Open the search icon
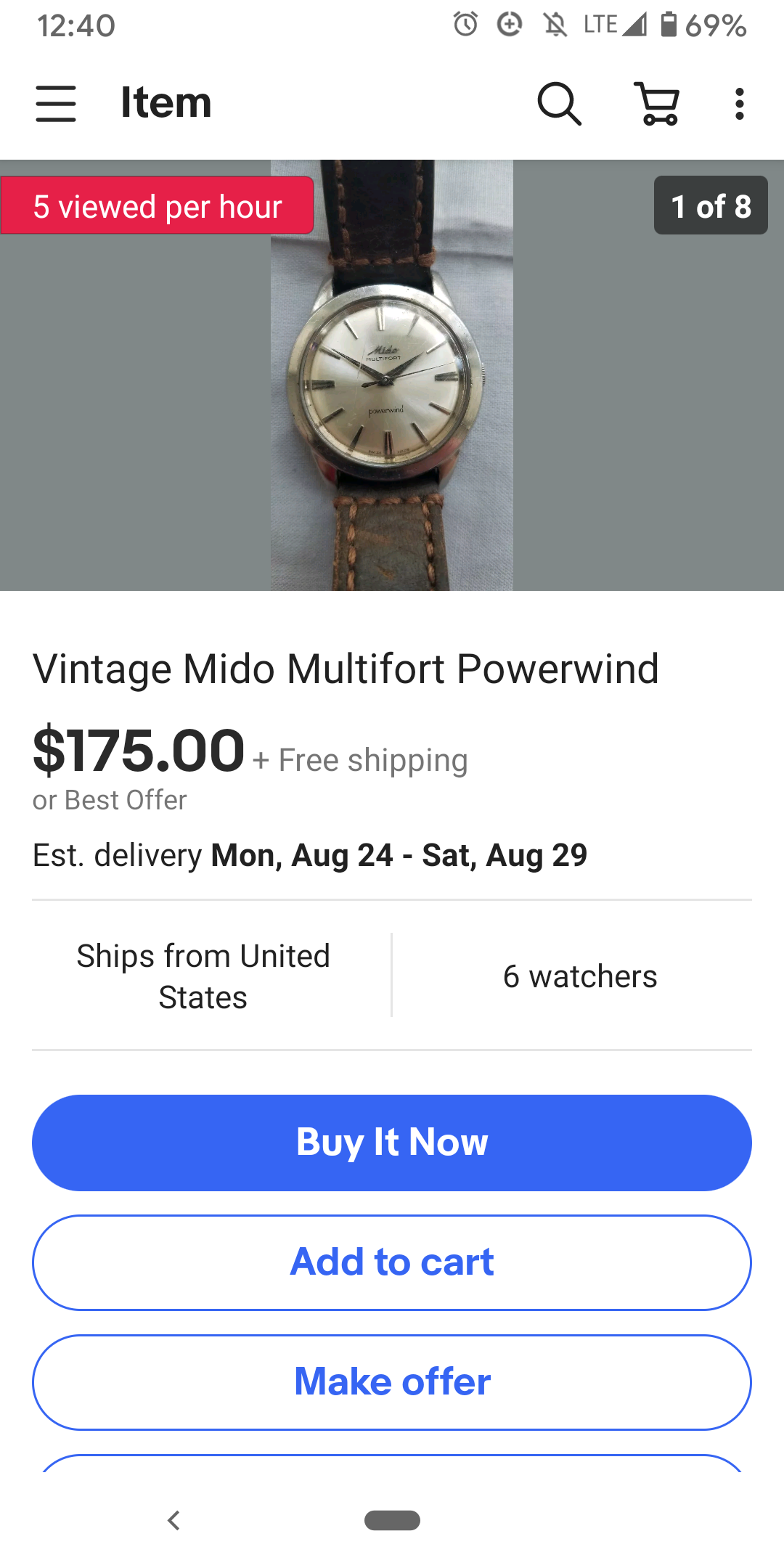784x1568 pixels. (559, 103)
